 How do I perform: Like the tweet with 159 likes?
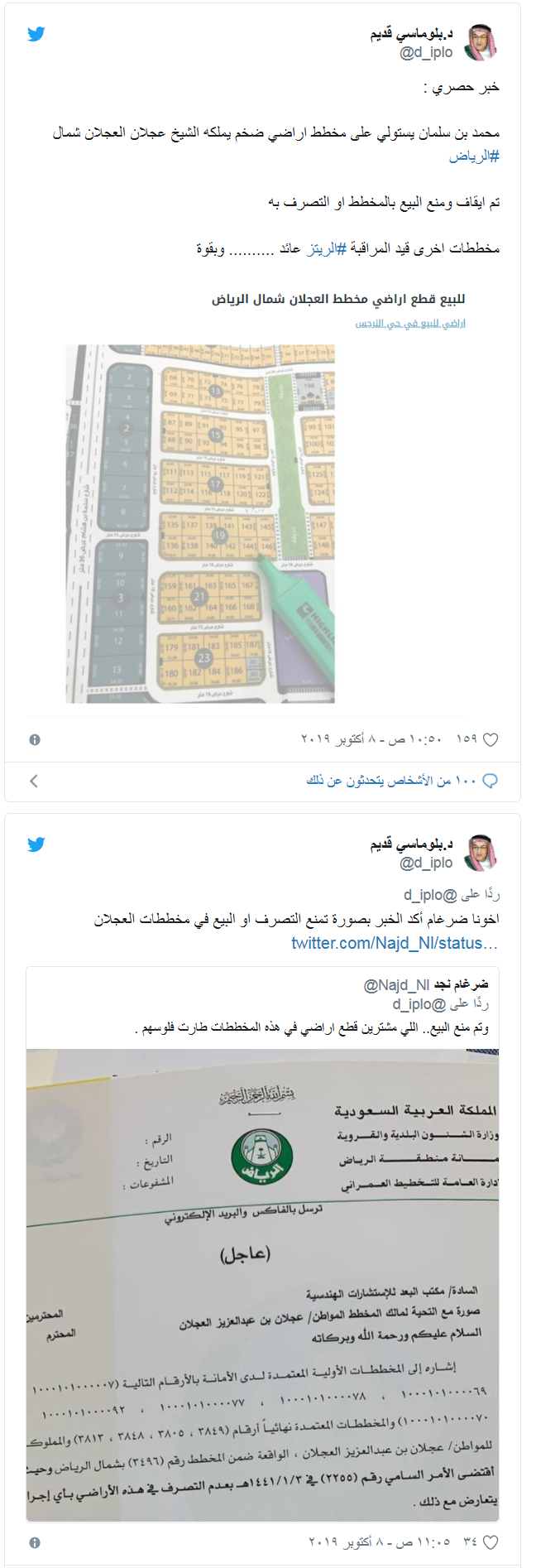(490, 739)
